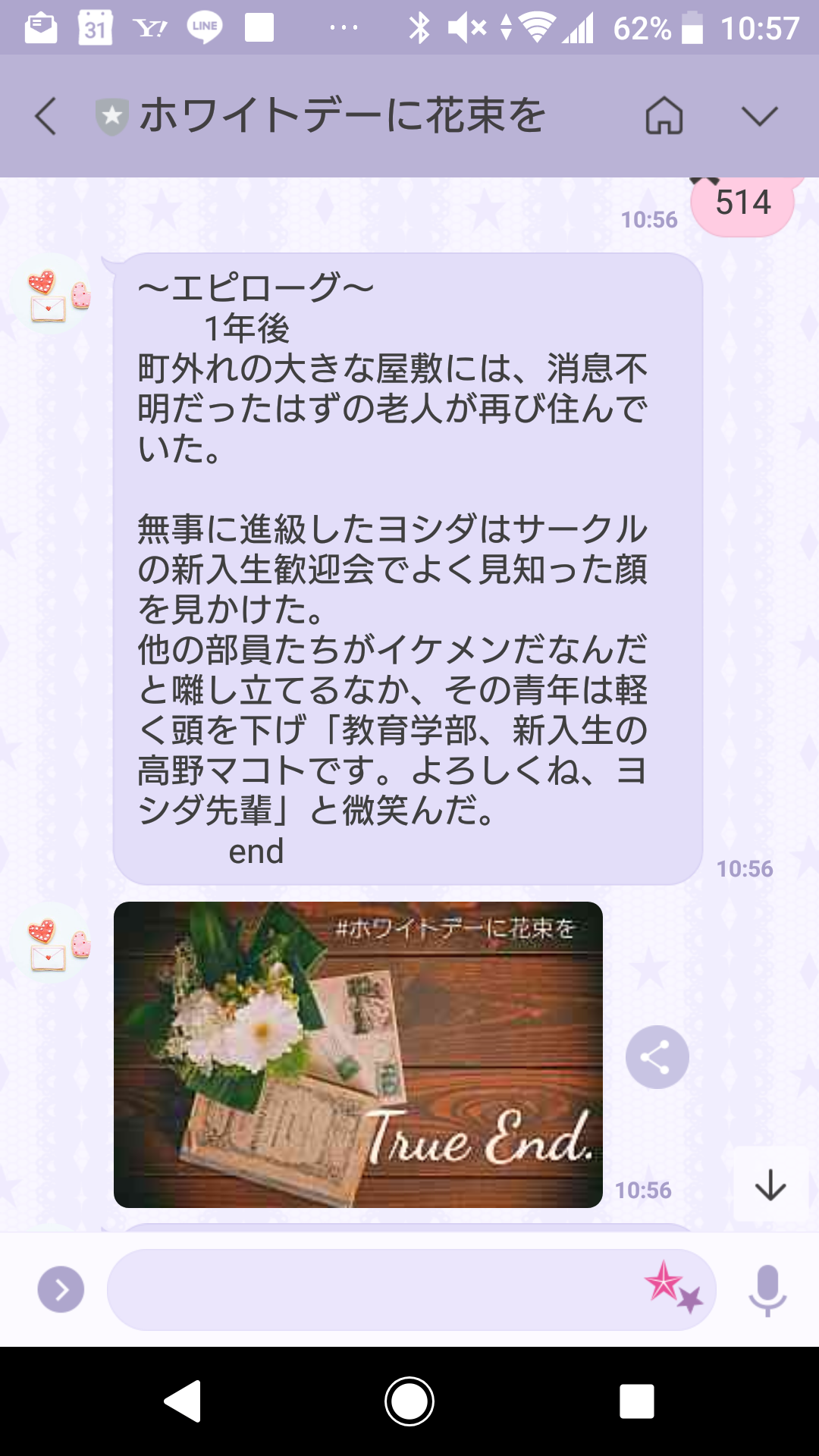This screenshot has width=819, height=1456.
Task: Expand the chat menu chevron
Action: (759, 117)
